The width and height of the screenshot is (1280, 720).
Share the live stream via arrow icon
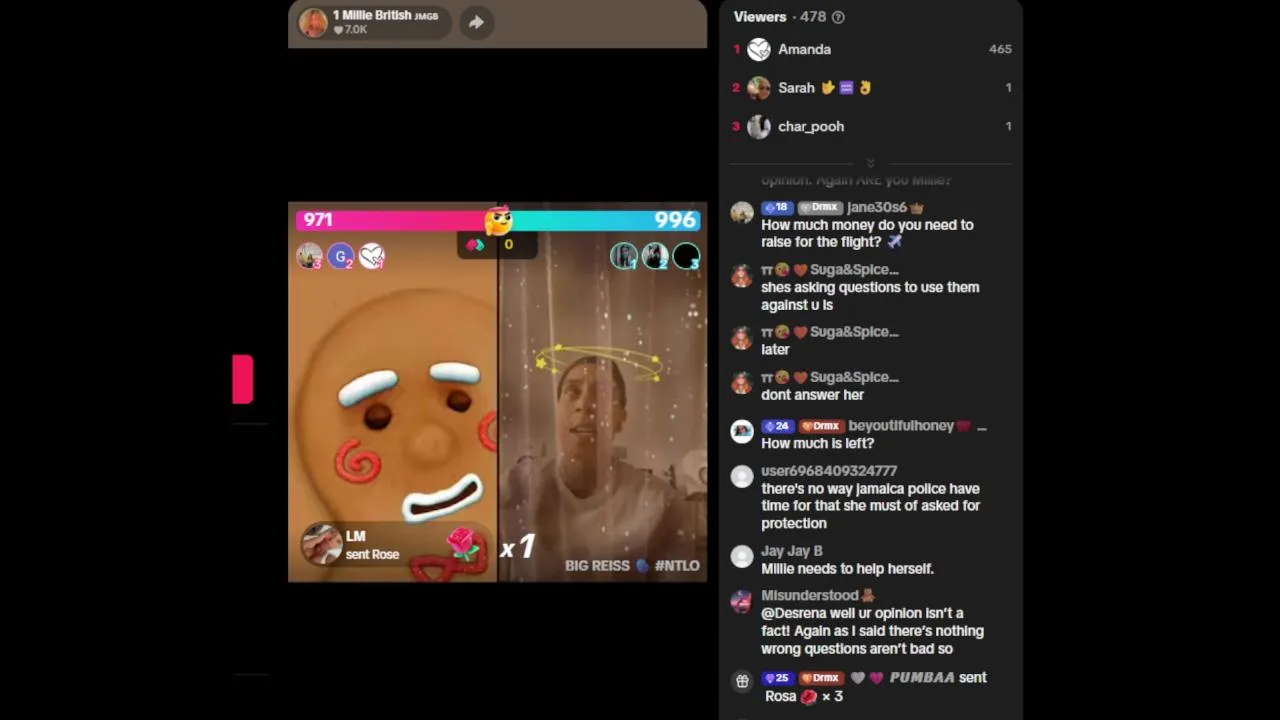(476, 22)
